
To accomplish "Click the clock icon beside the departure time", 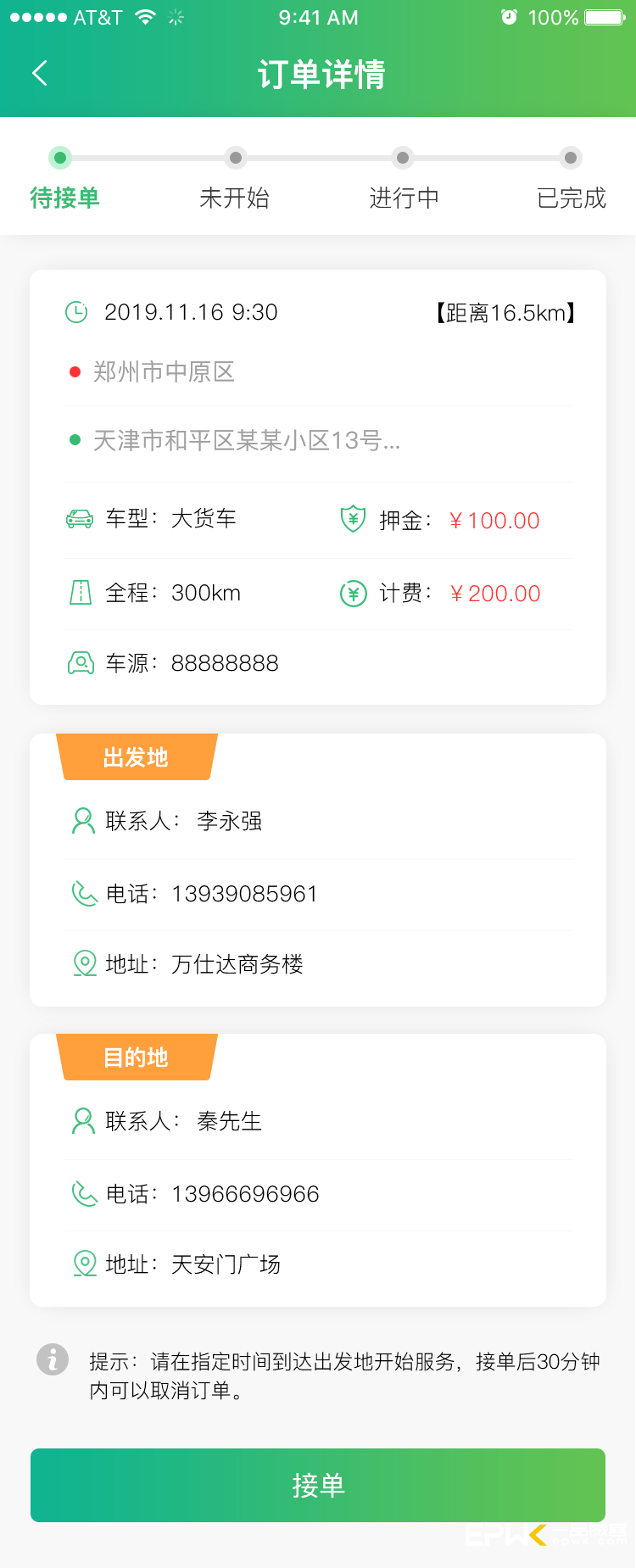I will click(76, 311).
